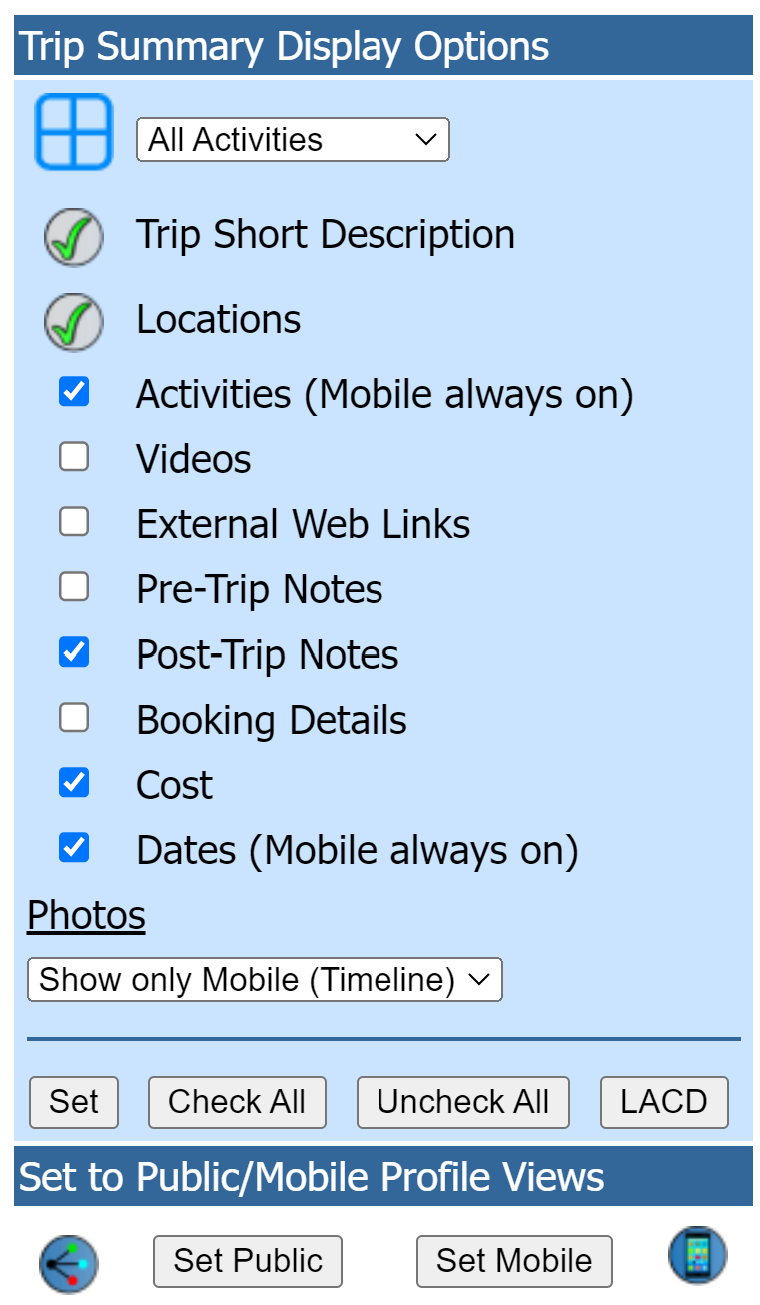Image resolution: width=760 pixels, height=1305 pixels.
Task: Apply the Set Mobile profile view
Action: pos(514,1261)
